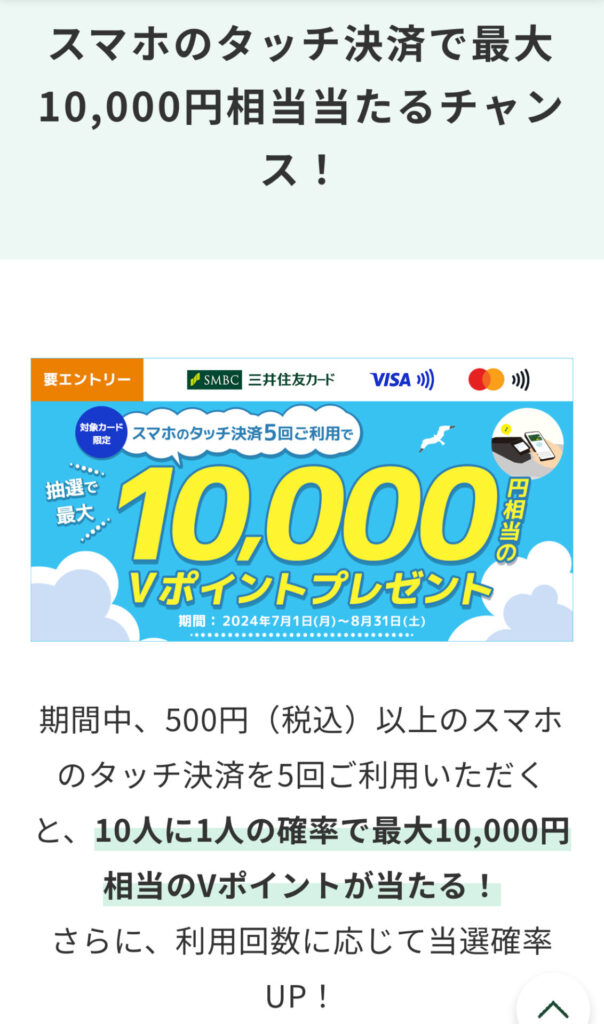Open the 10,000円 Vポイント campaign banner
The height and width of the screenshot is (1024, 604).
click(x=301, y=500)
